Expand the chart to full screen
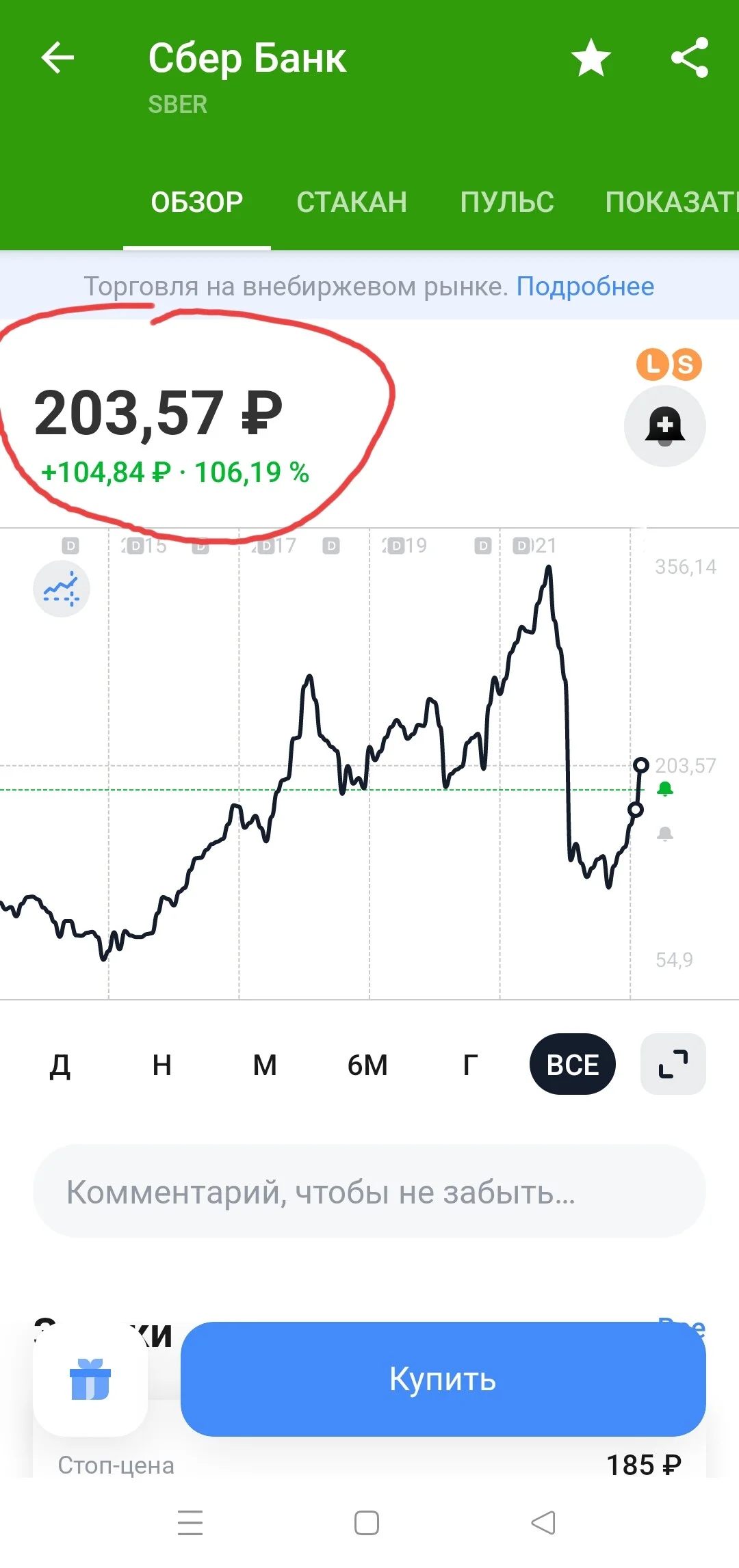 pos(673,1064)
